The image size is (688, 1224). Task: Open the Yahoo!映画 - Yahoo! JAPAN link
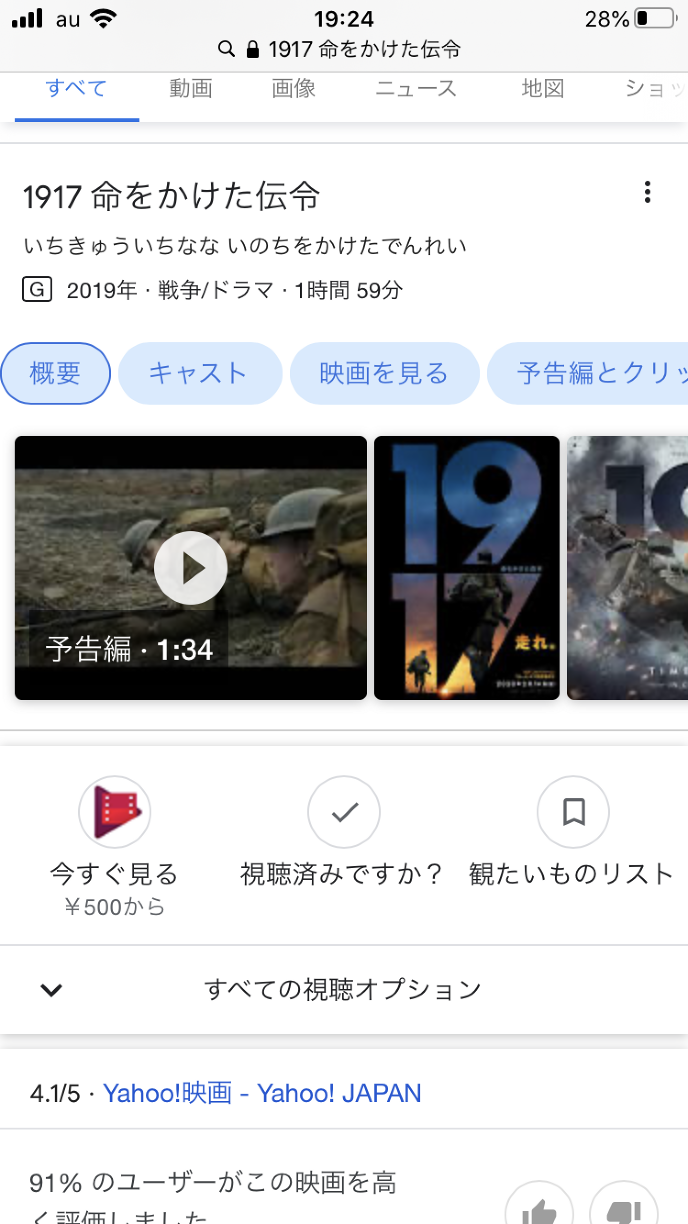(262, 1093)
